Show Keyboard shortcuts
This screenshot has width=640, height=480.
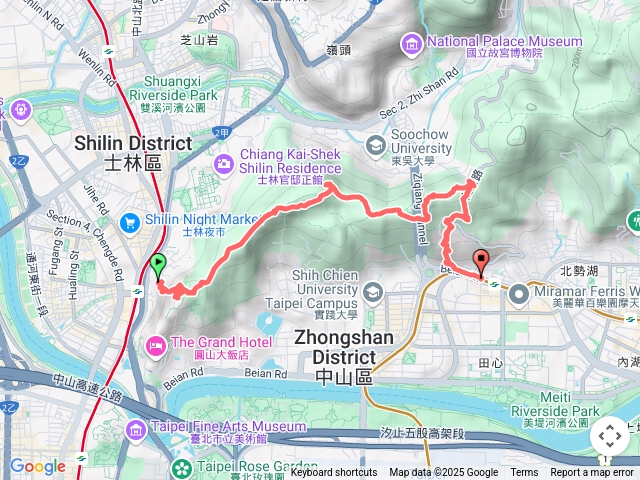[333, 473]
